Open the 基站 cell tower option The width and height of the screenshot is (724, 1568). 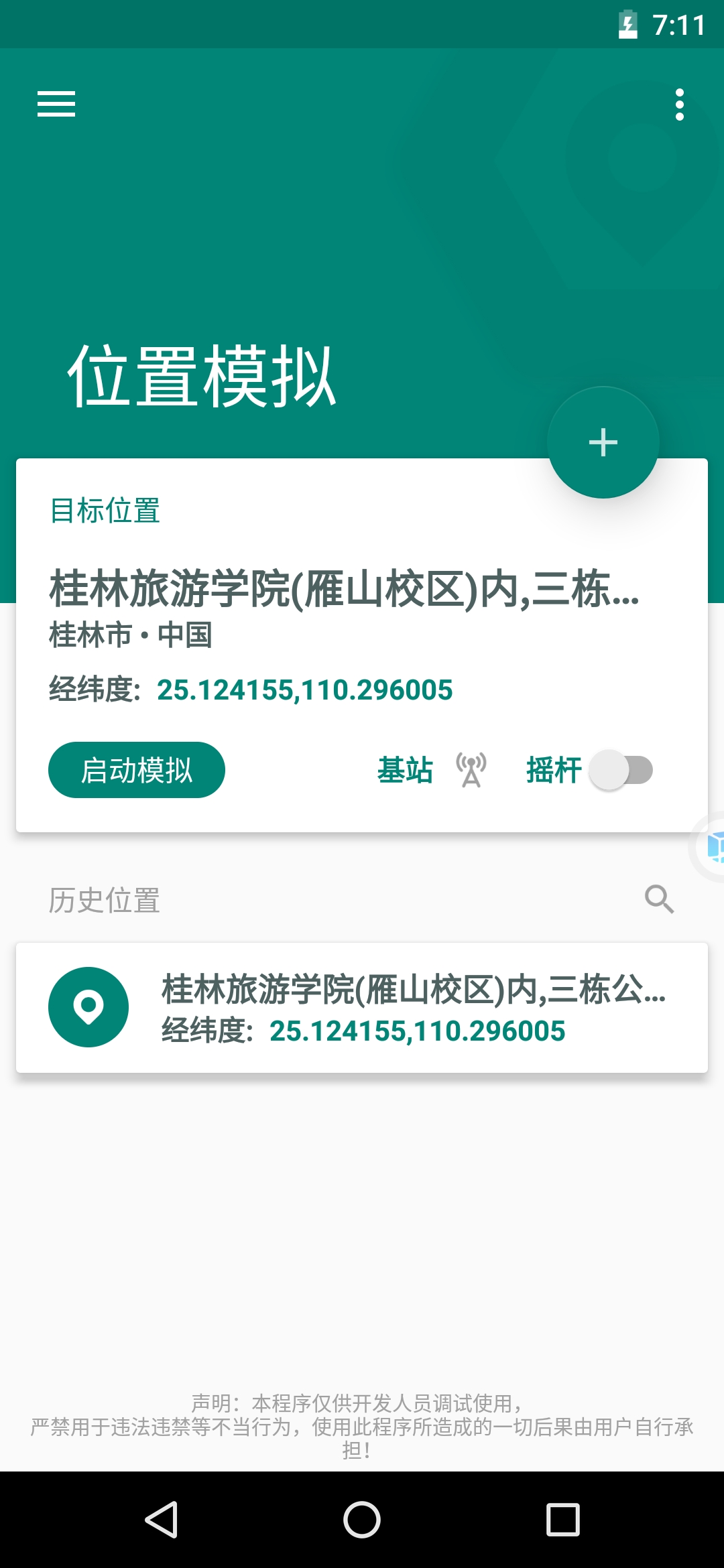[x=432, y=770]
